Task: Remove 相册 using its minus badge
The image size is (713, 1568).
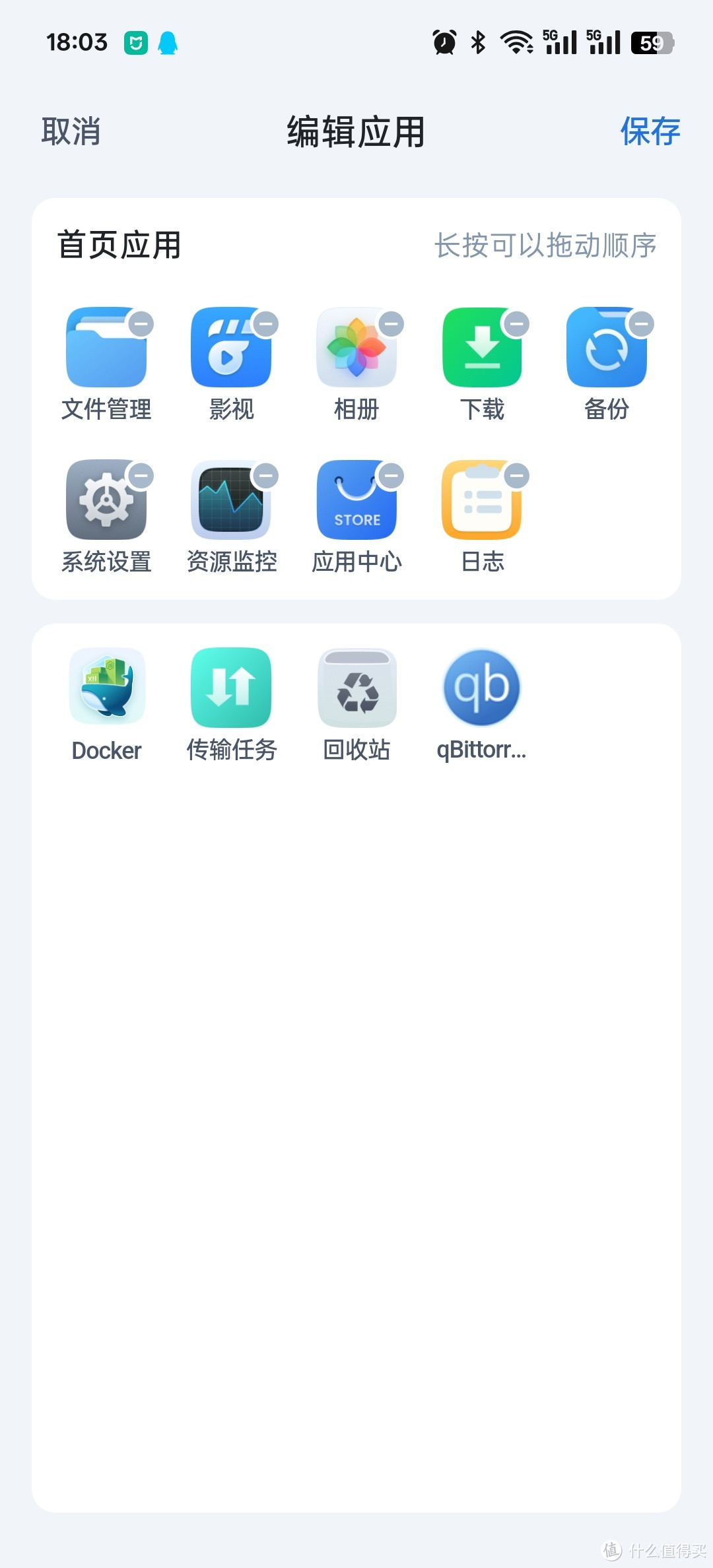Action: click(391, 324)
